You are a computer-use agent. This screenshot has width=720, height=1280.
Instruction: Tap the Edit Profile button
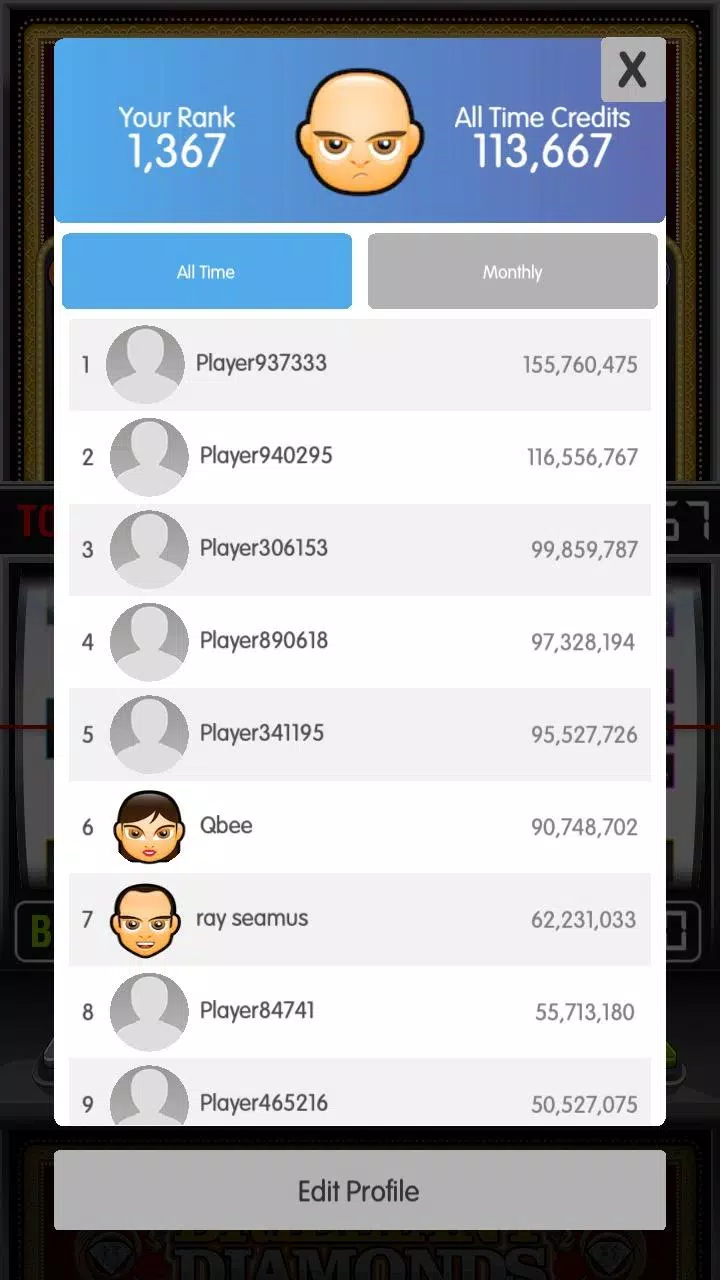[x=359, y=1190]
